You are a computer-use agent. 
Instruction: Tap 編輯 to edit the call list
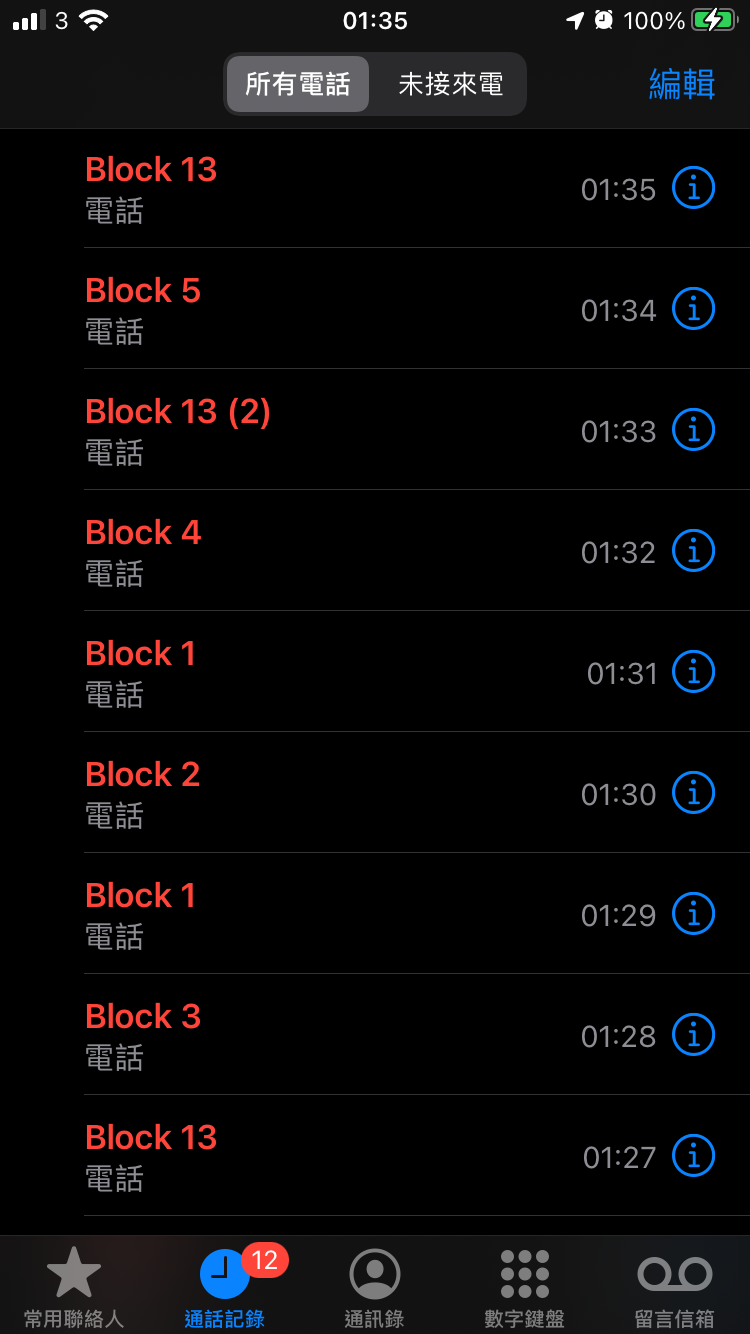(x=682, y=84)
